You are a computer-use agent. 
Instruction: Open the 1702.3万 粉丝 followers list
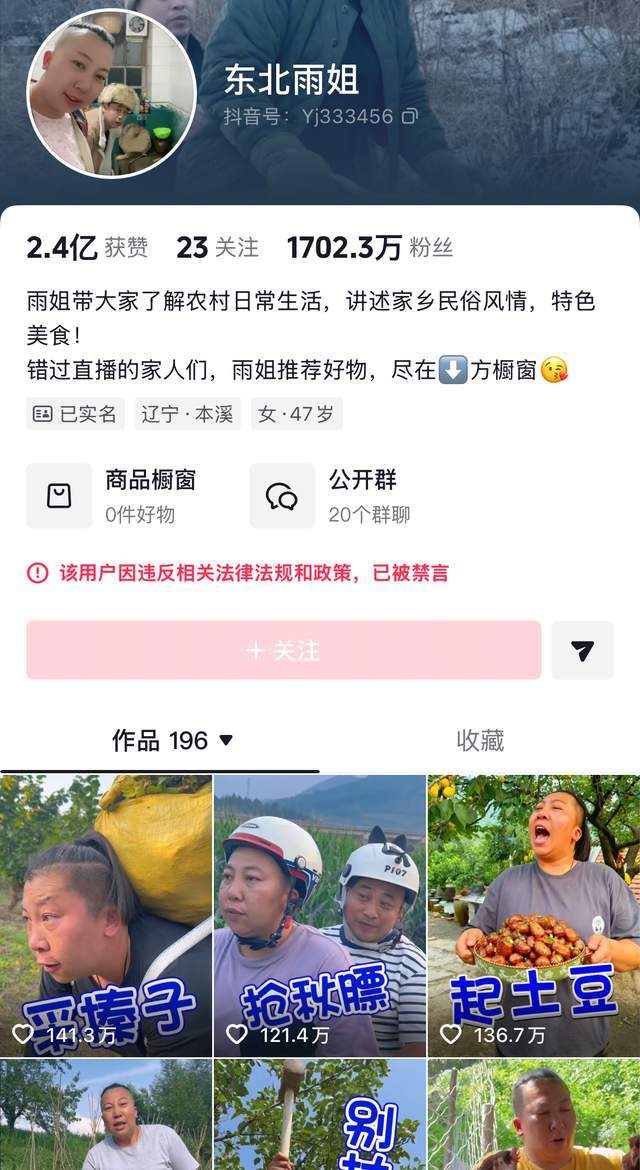369,247
